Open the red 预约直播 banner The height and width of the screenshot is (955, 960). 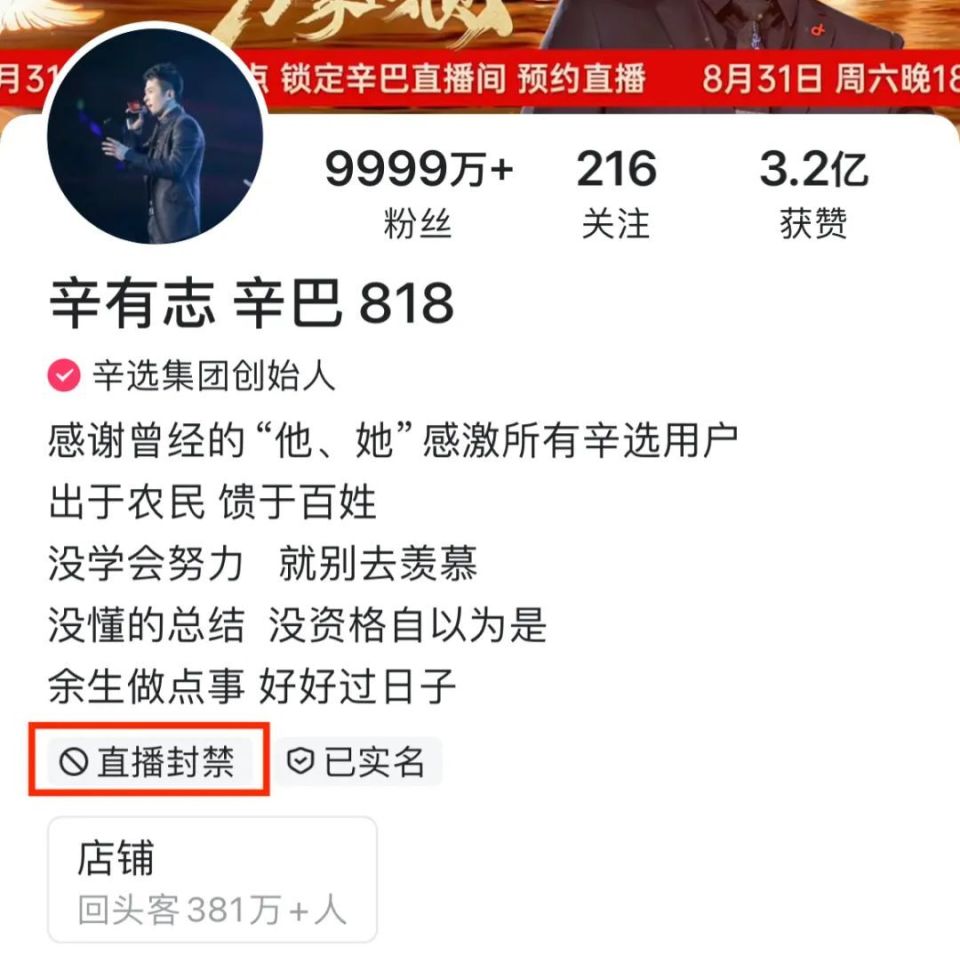pos(480,80)
